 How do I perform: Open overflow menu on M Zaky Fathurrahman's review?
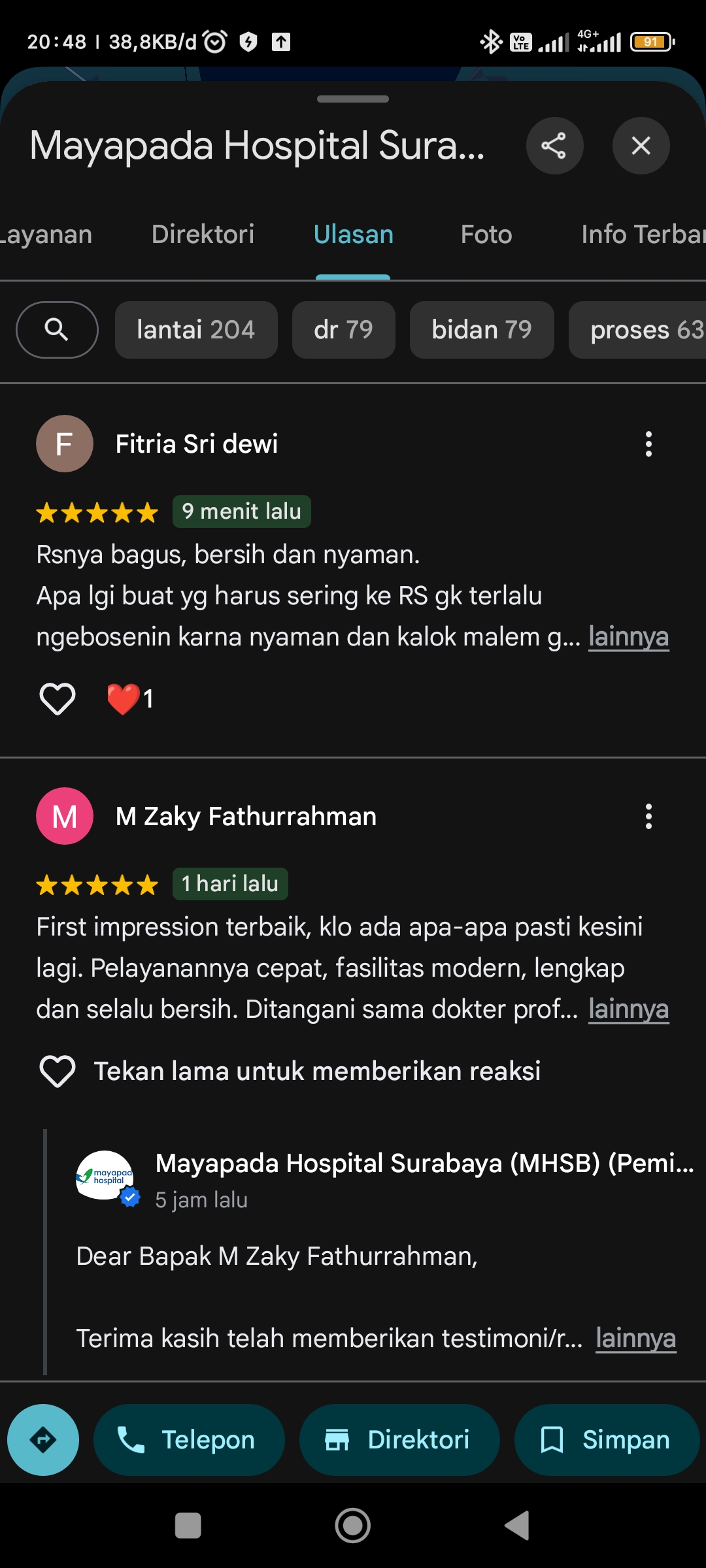click(x=648, y=817)
